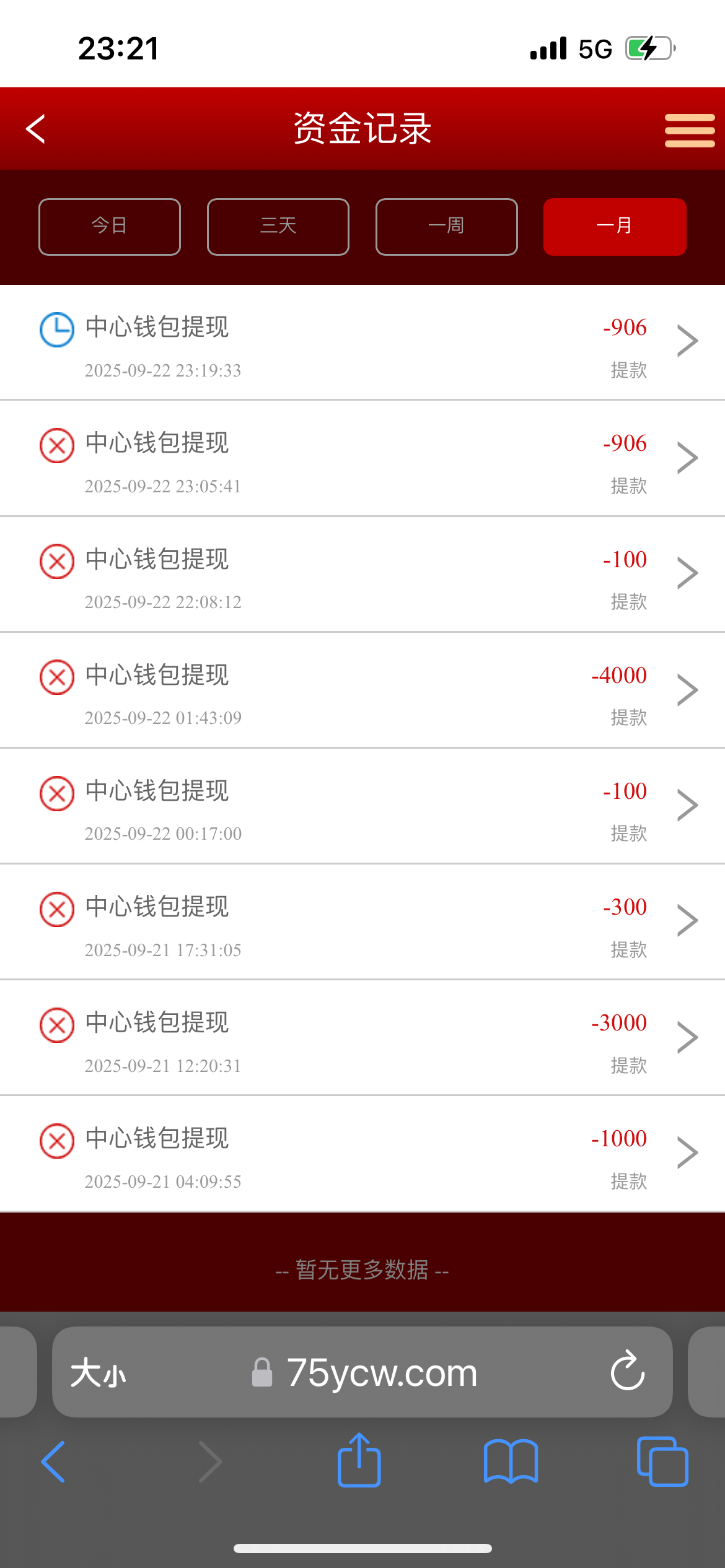The width and height of the screenshot is (725, 1568).
Task: Open the pending withdrawal from 23:19:33
Action: [x=362, y=342]
